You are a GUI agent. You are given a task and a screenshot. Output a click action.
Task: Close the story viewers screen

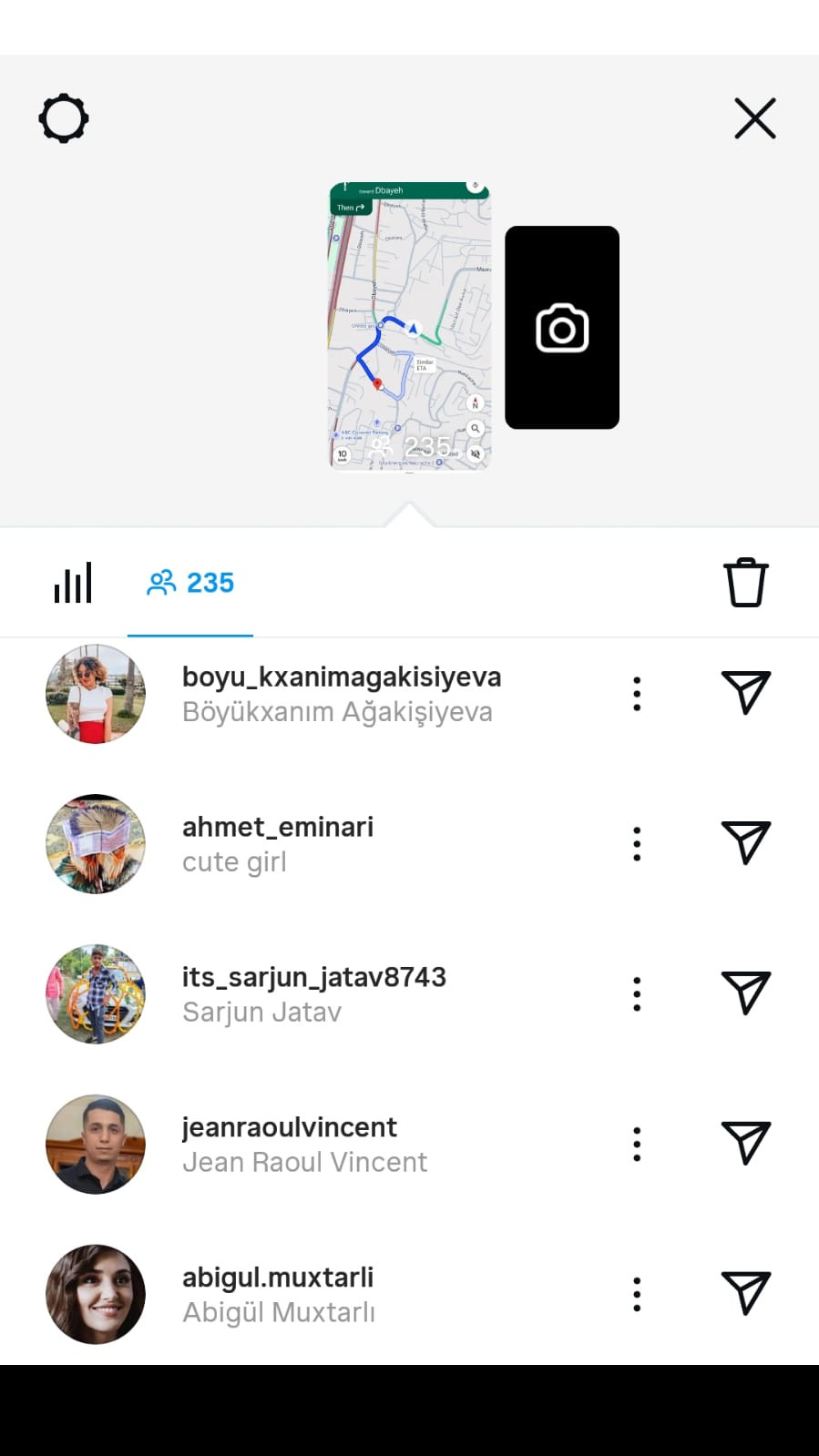click(x=754, y=118)
